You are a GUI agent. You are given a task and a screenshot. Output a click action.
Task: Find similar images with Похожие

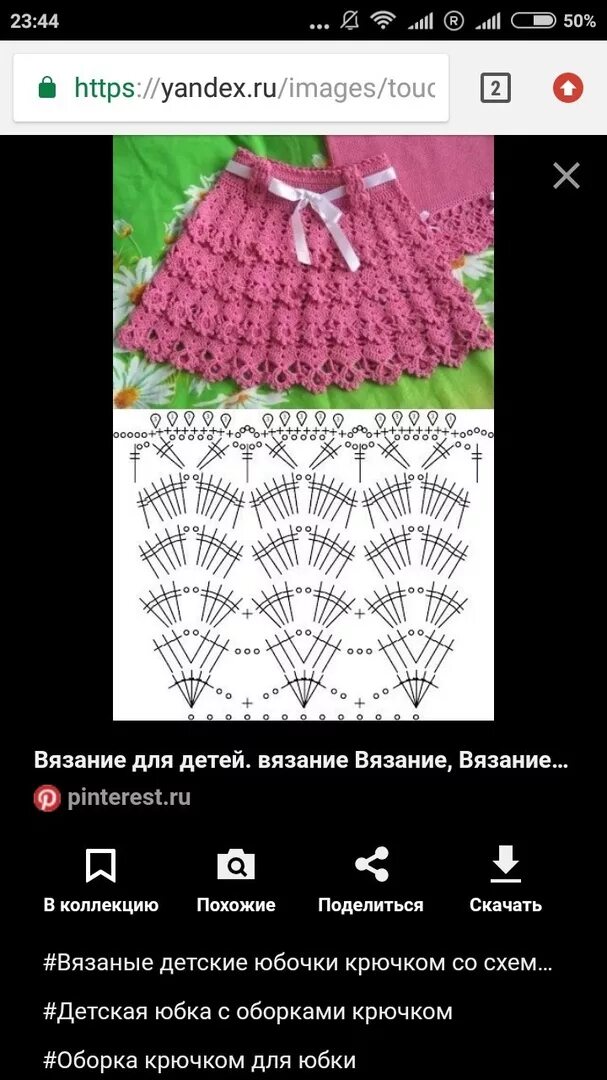pyautogui.click(x=236, y=881)
